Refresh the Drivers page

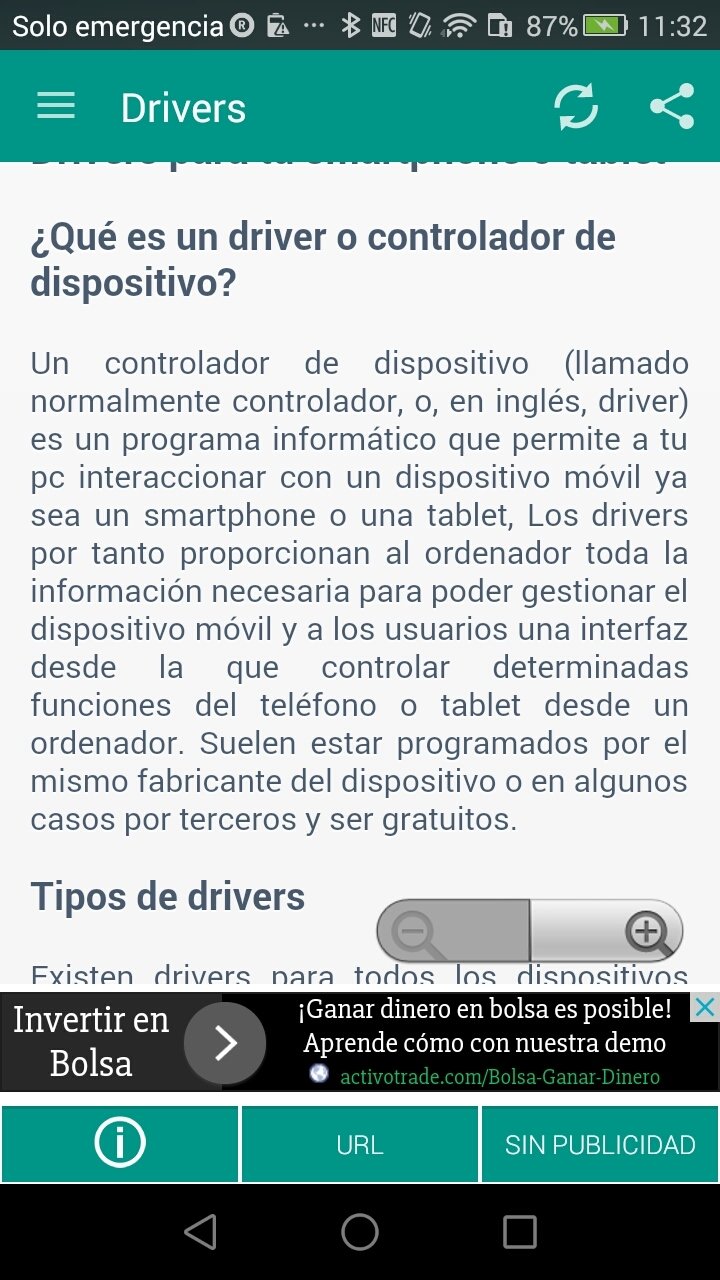(x=576, y=107)
